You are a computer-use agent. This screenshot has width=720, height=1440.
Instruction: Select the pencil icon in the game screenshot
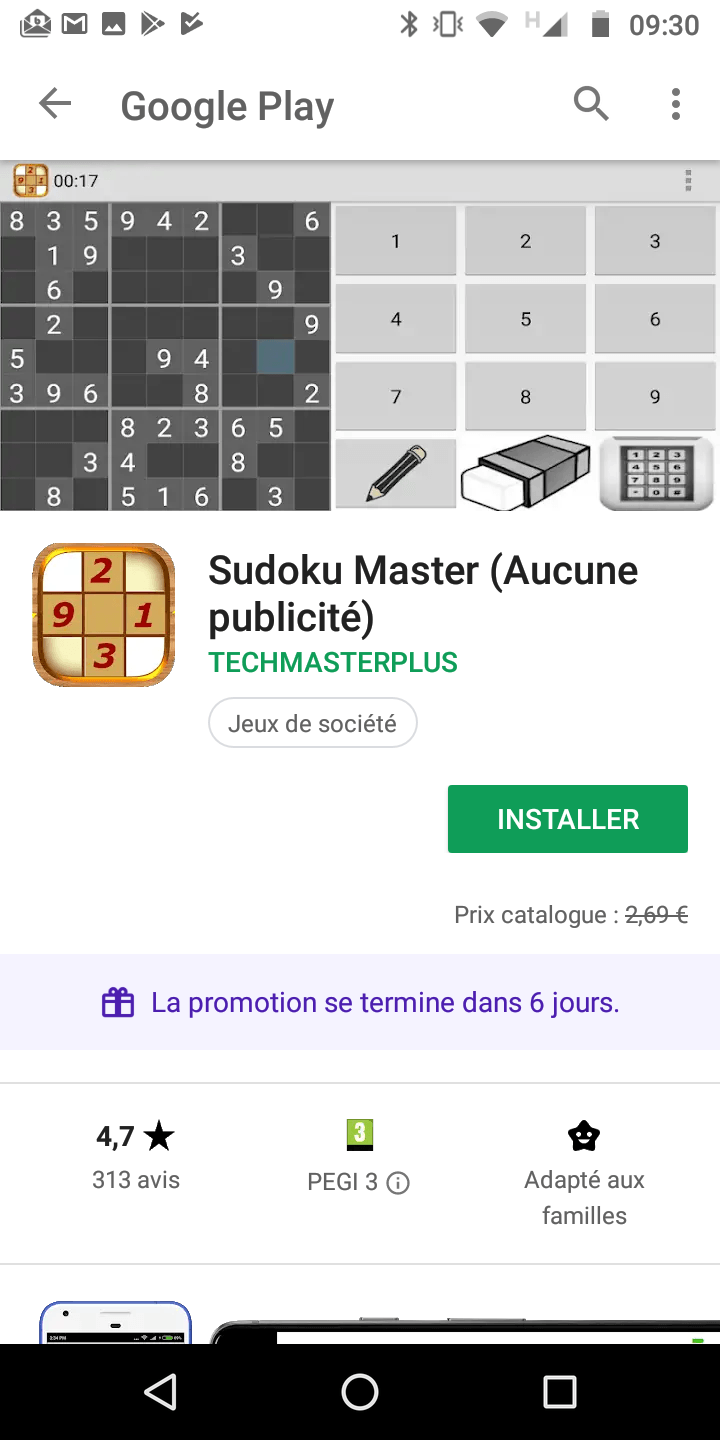pyautogui.click(x=395, y=473)
